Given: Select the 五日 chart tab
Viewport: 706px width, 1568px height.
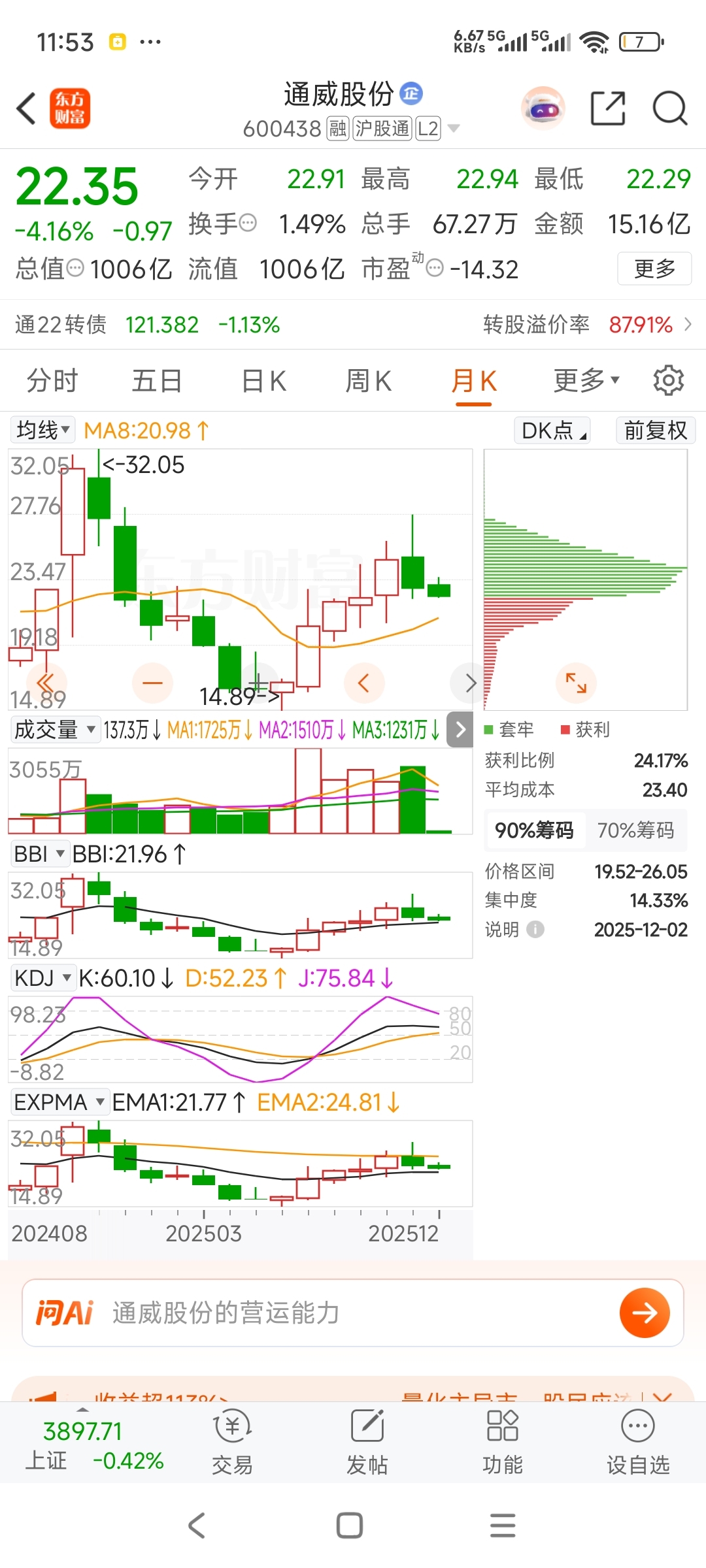Looking at the screenshot, I should [x=157, y=381].
